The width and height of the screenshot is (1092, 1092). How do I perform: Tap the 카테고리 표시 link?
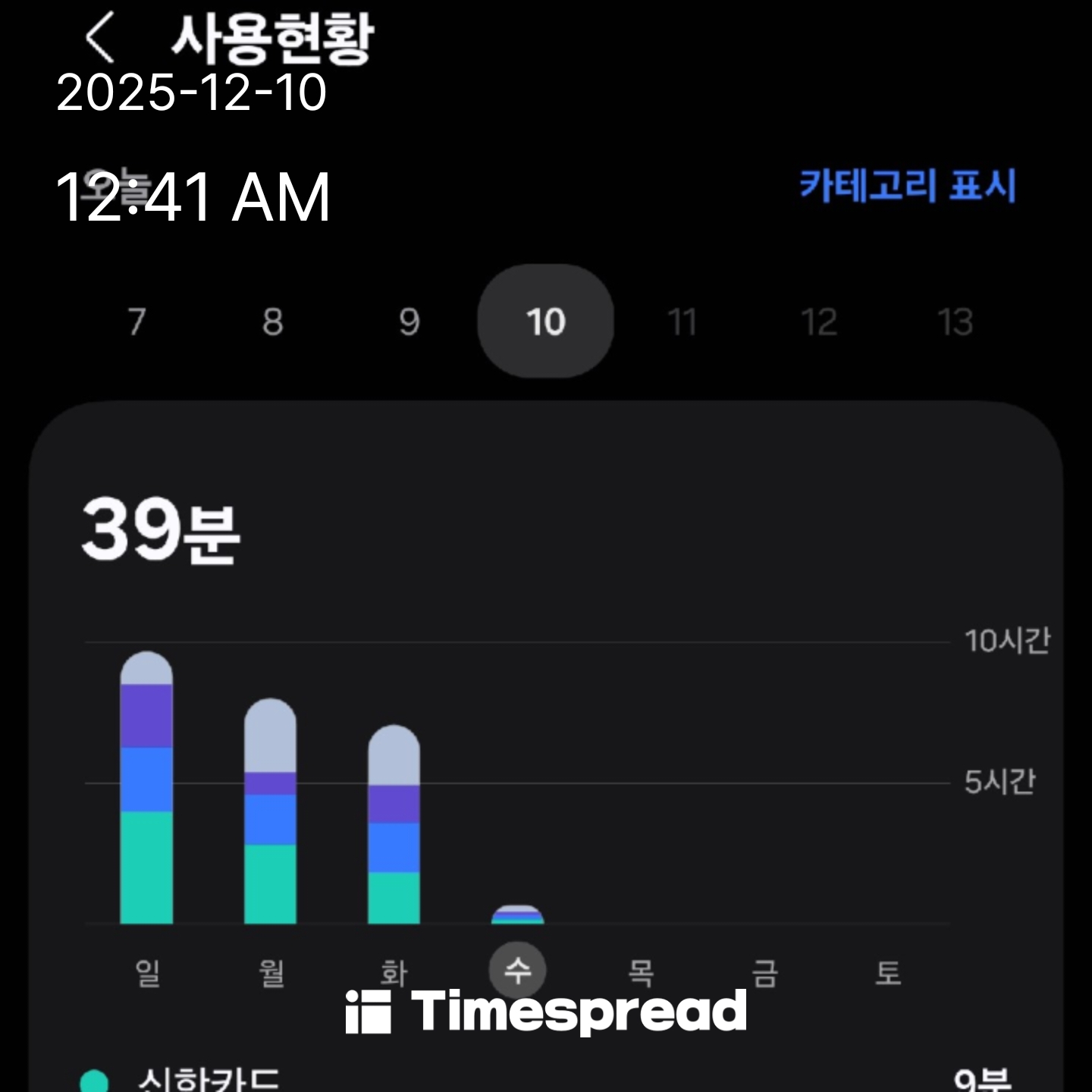pos(908,186)
